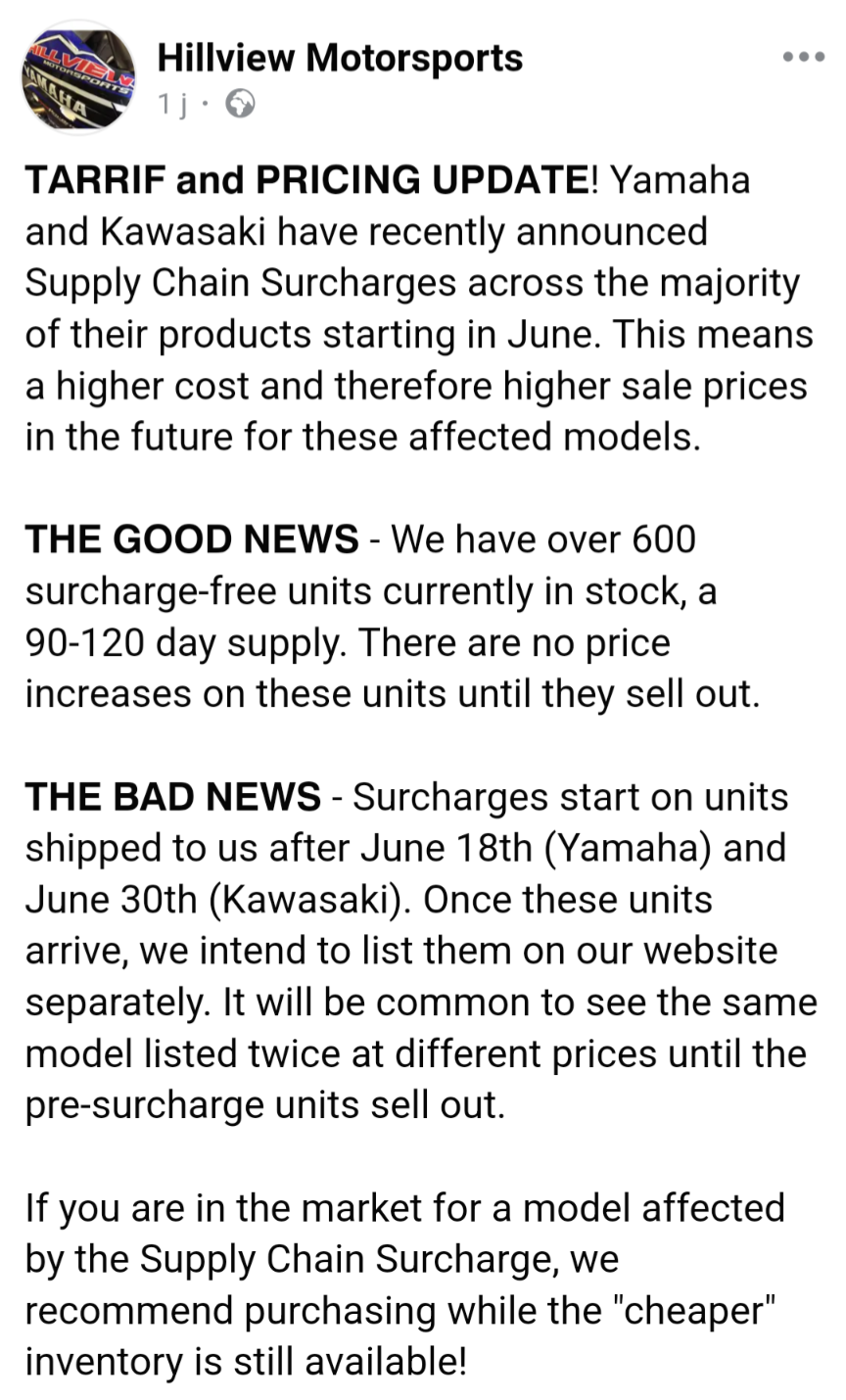Open the post's three-dot options menu

click(x=803, y=58)
